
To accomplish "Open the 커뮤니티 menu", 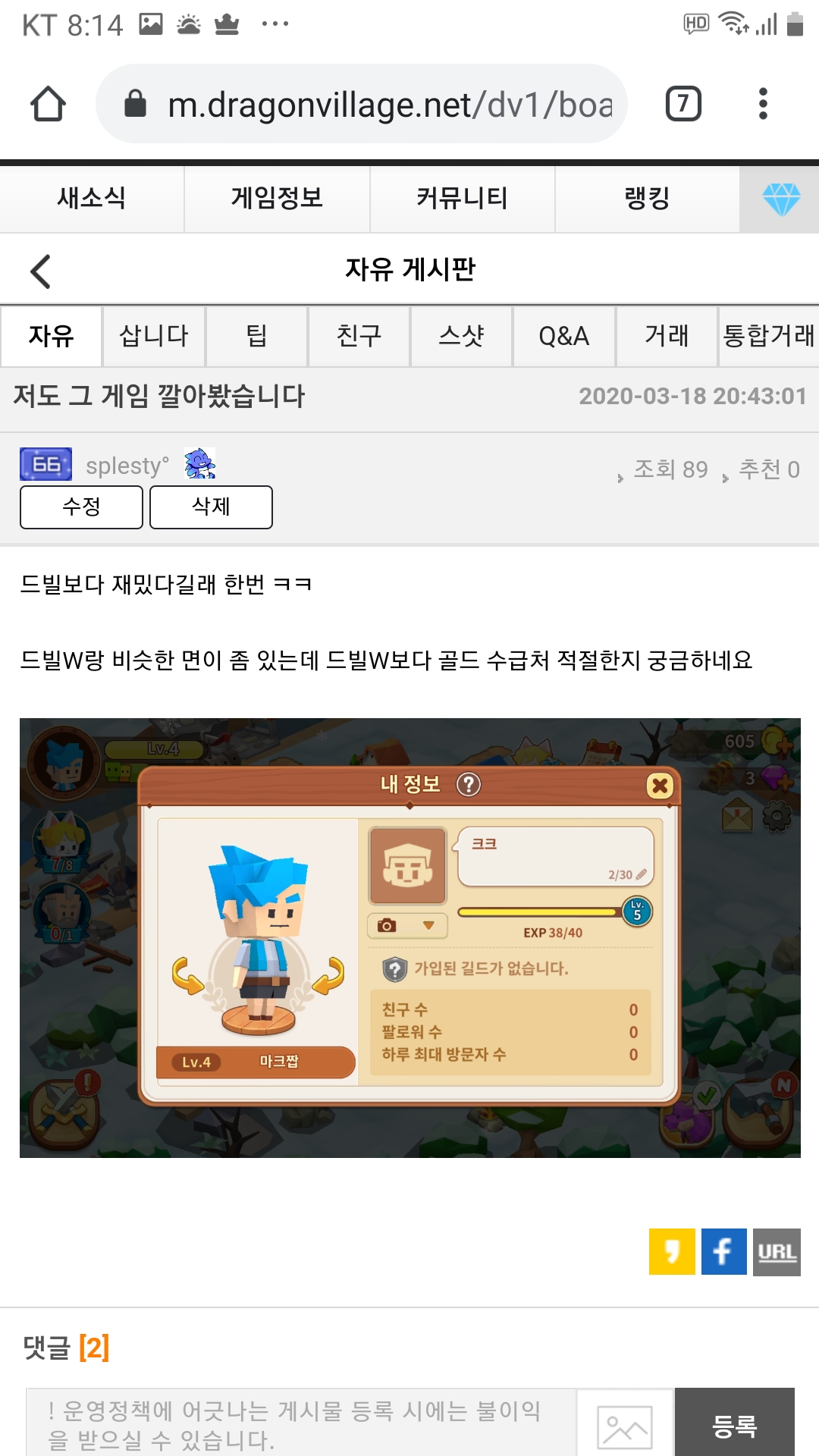I will pos(462,199).
